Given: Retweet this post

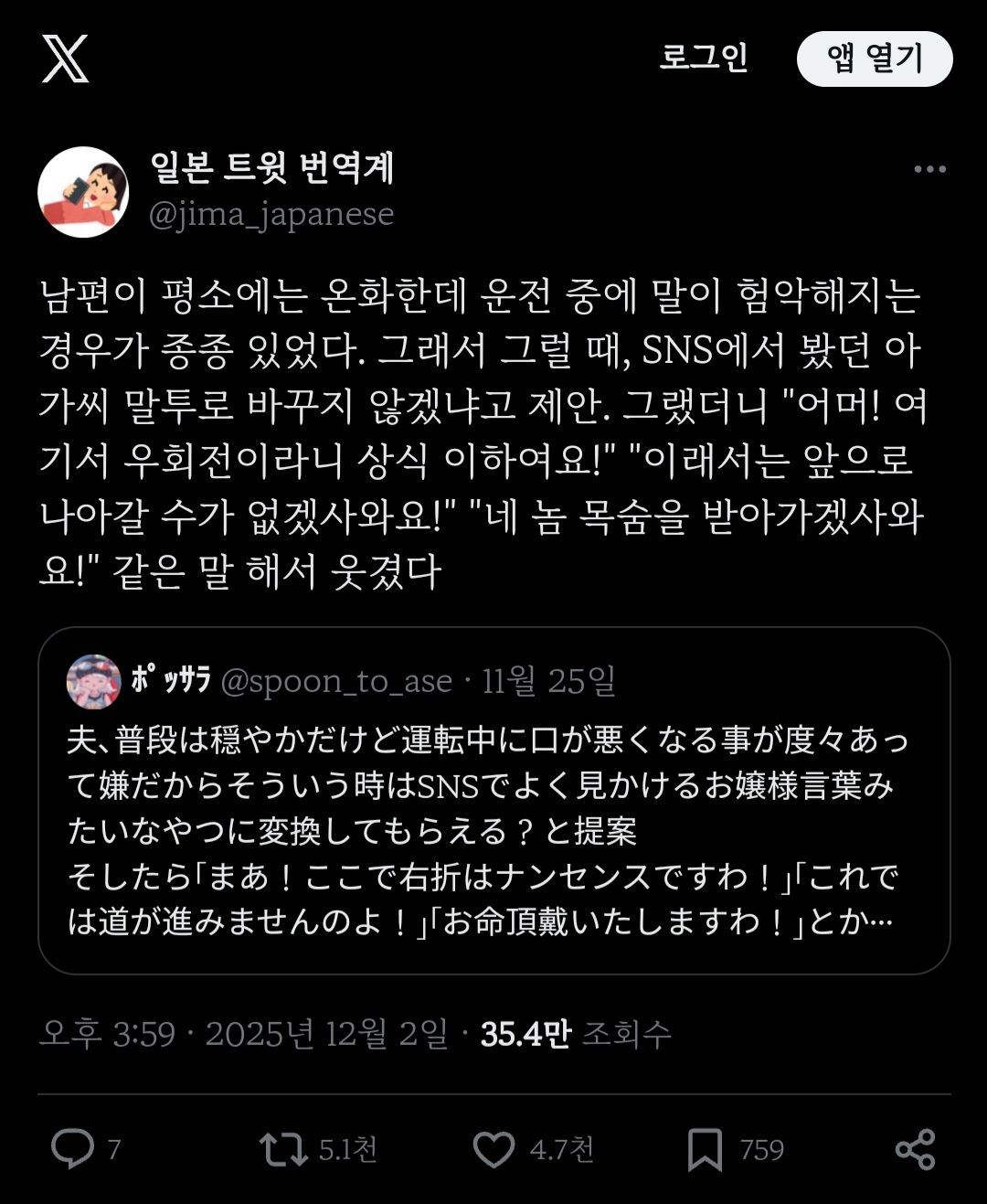Looking at the screenshot, I should pyautogui.click(x=283, y=1148).
